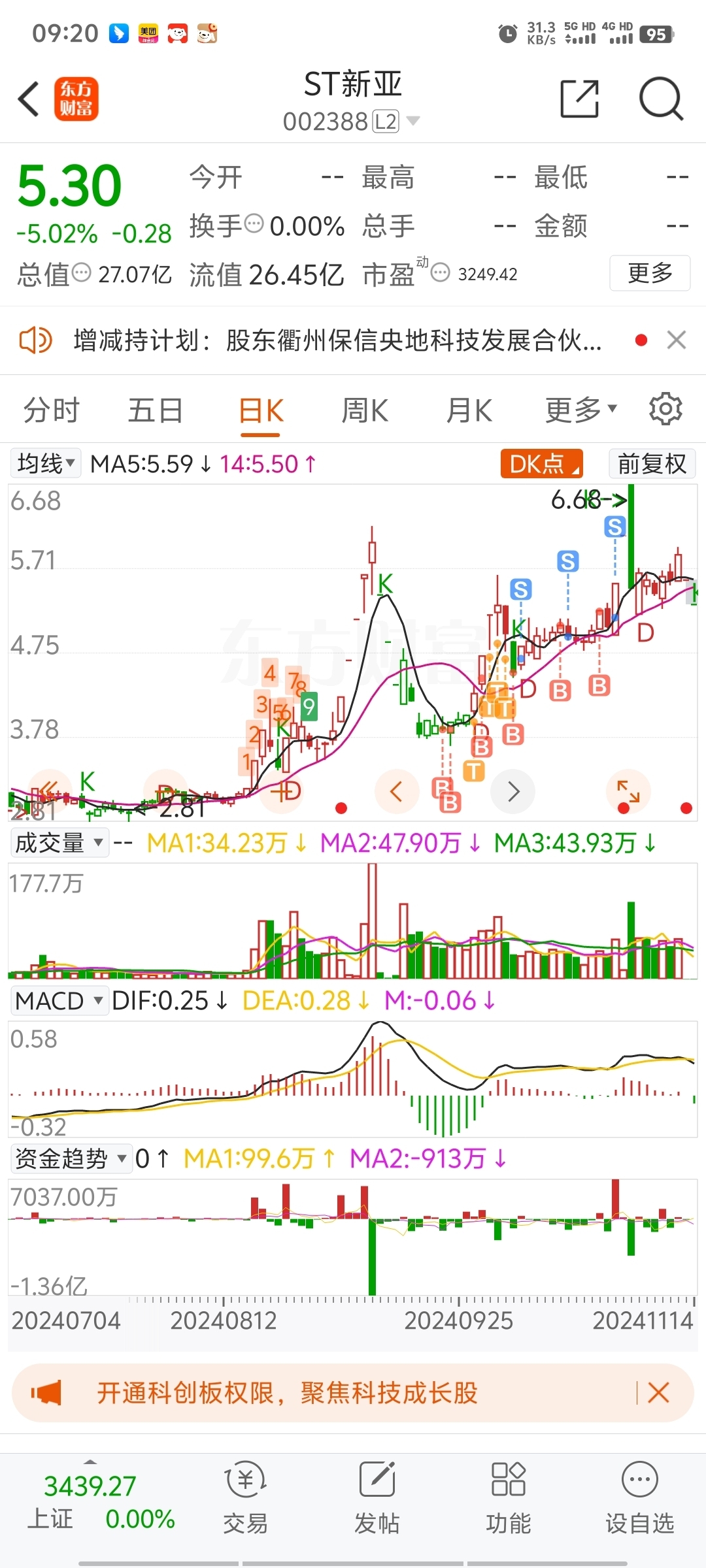Tap the right arrow to scroll the K-line chart
706x1568 pixels.
[513, 791]
